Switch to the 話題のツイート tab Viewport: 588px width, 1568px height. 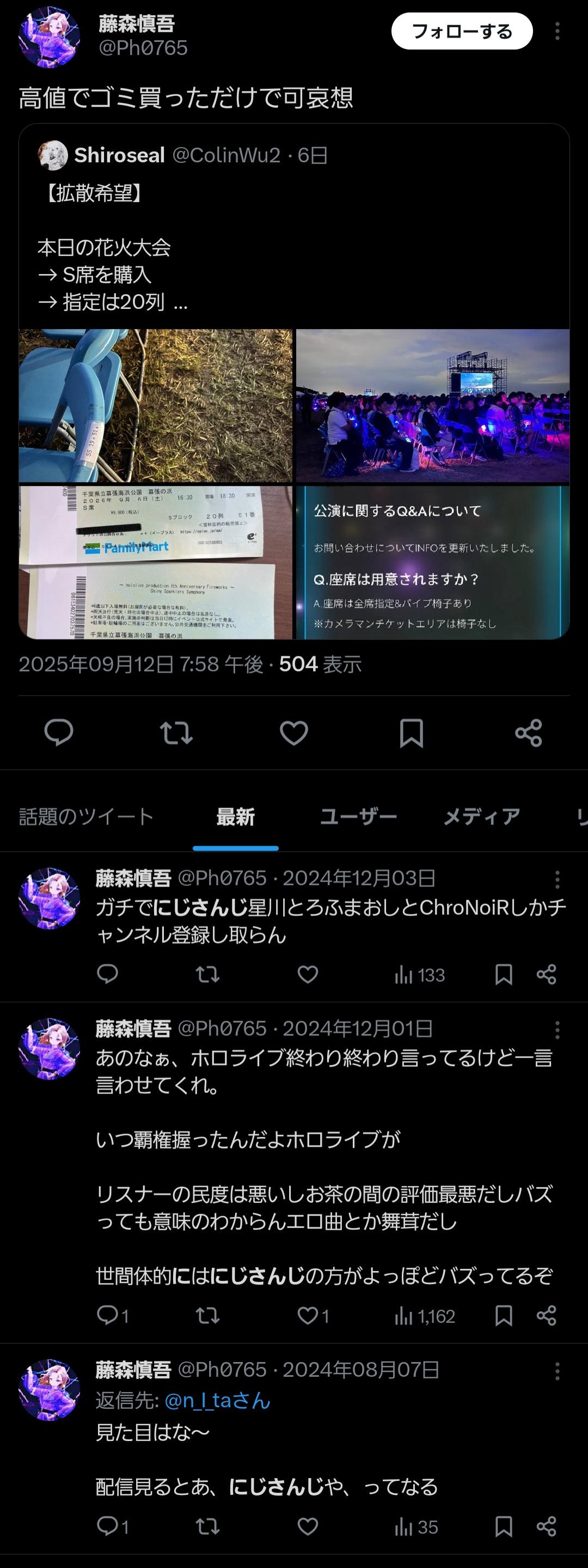click(x=85, y=816)
